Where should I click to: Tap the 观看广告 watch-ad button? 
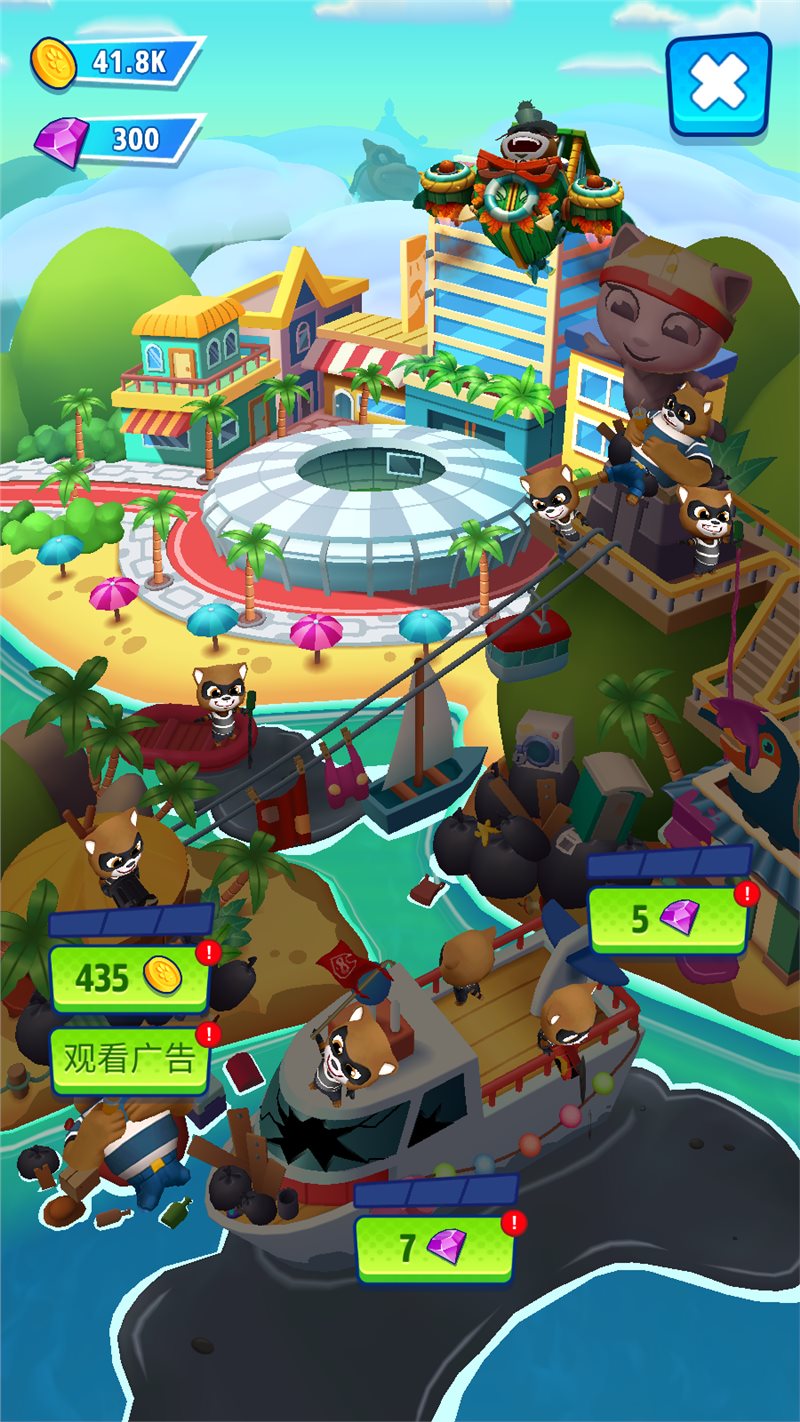(129, 1059)
